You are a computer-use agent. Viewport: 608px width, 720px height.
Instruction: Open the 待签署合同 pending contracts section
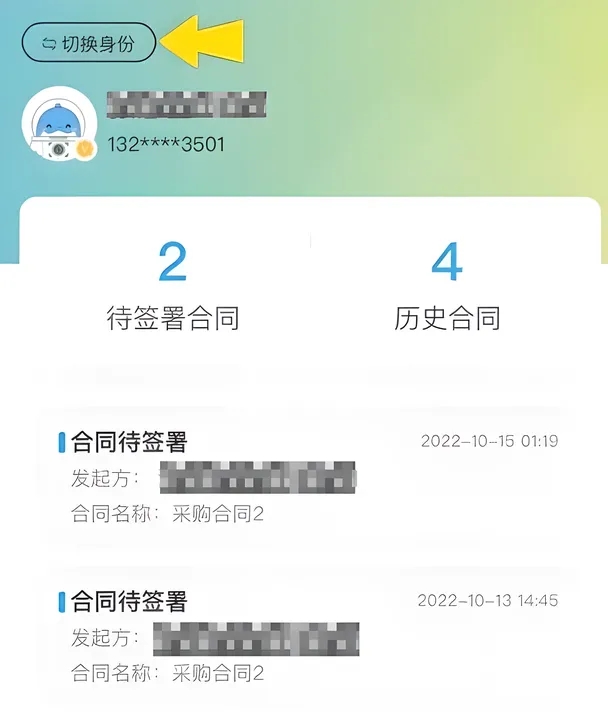[173, 286]
